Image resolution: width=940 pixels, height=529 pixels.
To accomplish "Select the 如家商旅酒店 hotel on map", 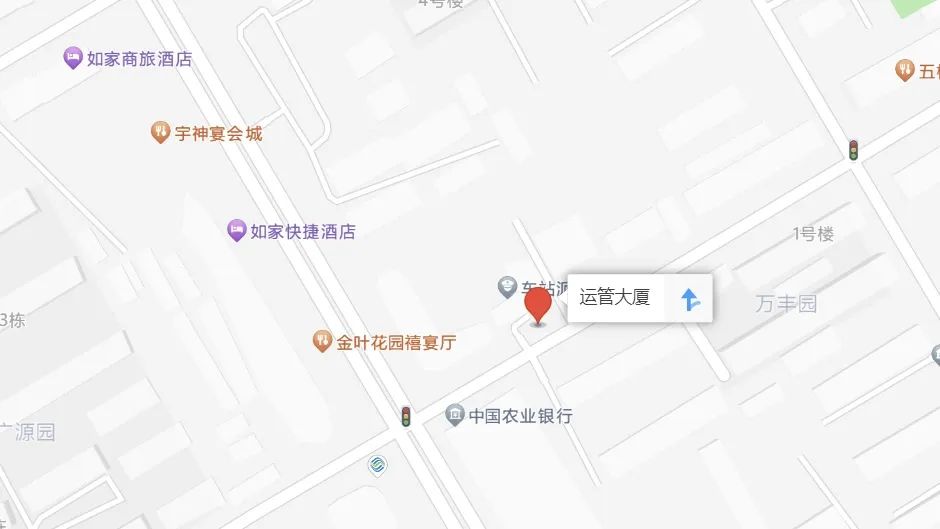I will [73, 58].
